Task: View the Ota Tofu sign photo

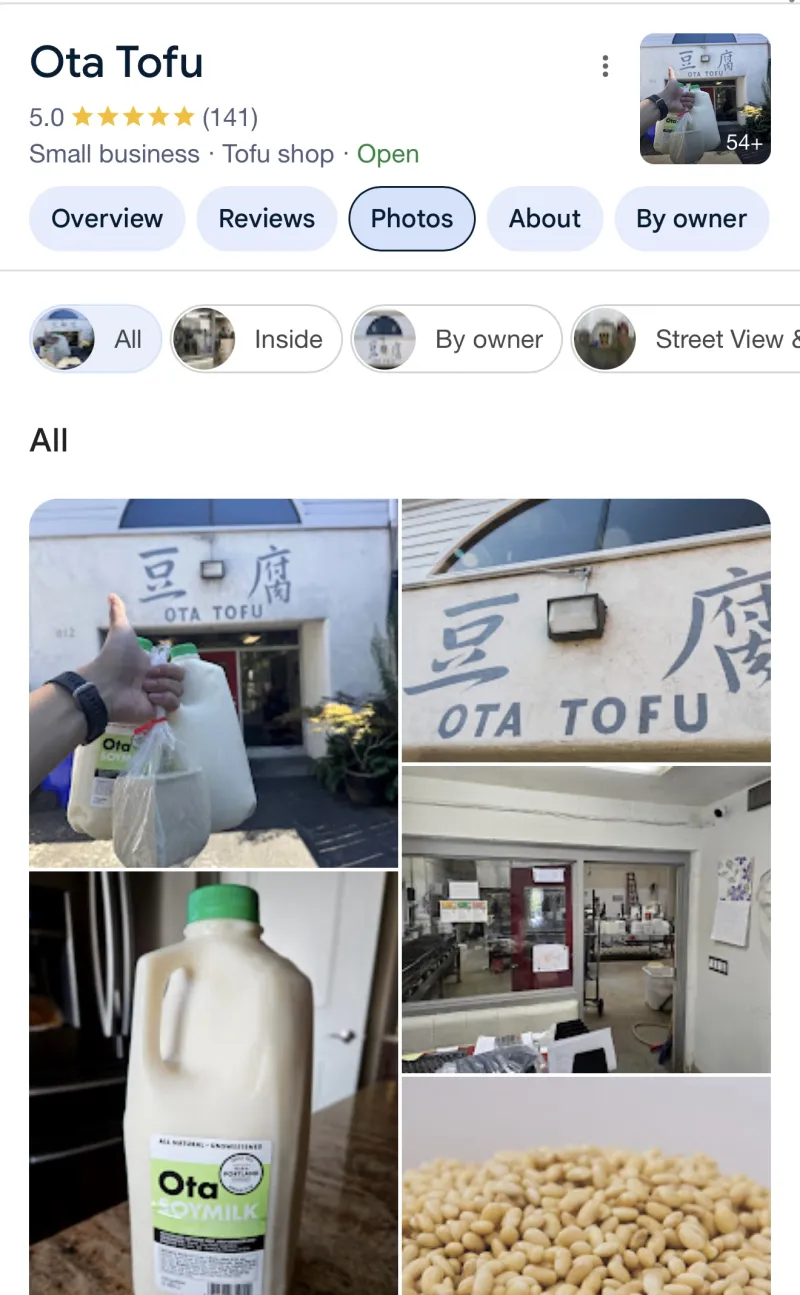Action: coord(586,630)
